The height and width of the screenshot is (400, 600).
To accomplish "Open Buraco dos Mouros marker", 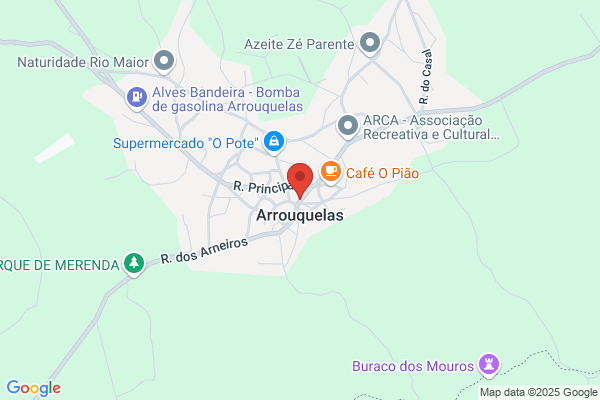I will [489, 364].
